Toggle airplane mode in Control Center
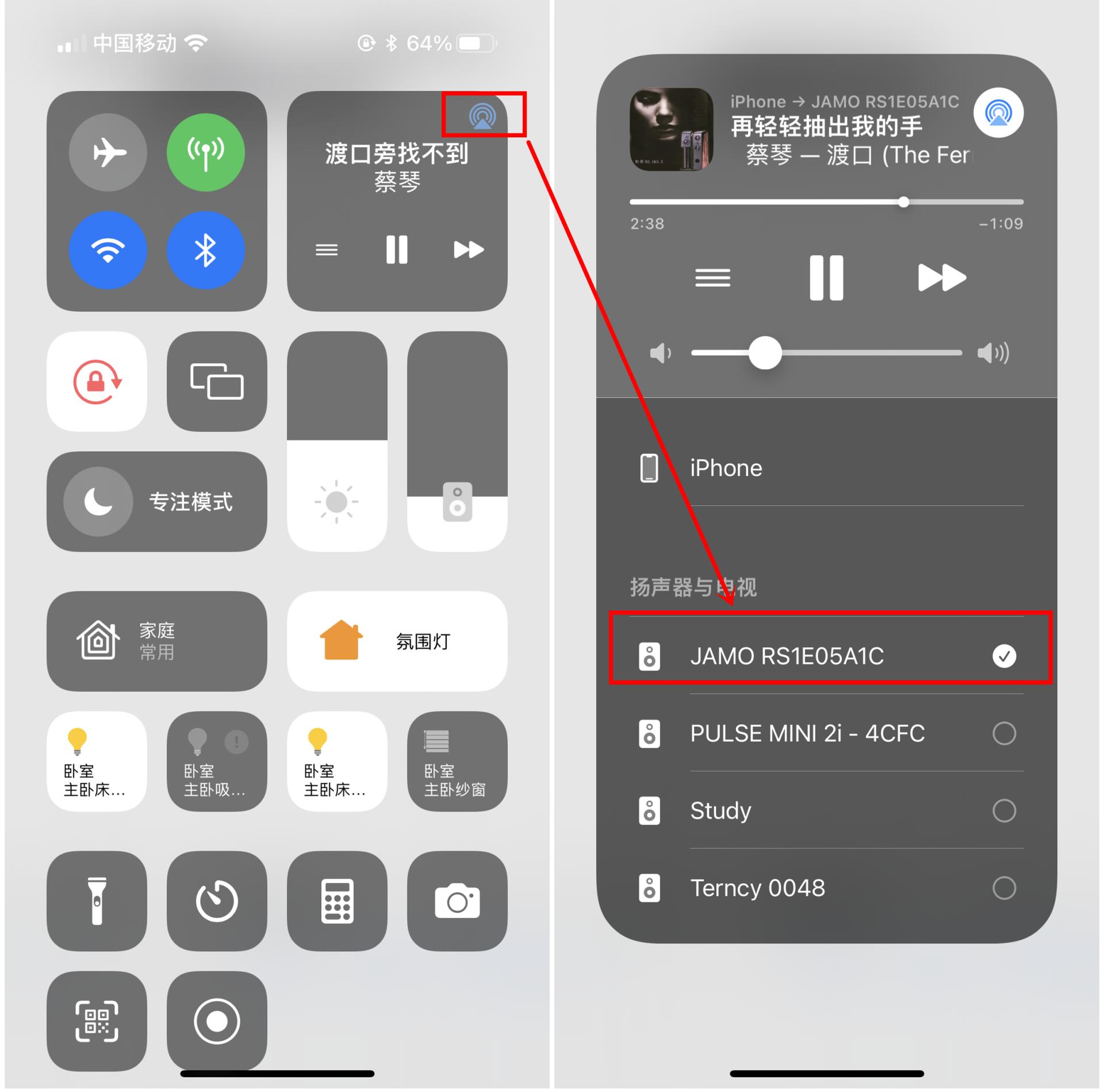Screen dimensions: 1104x1092 click(x=108, y=152)
